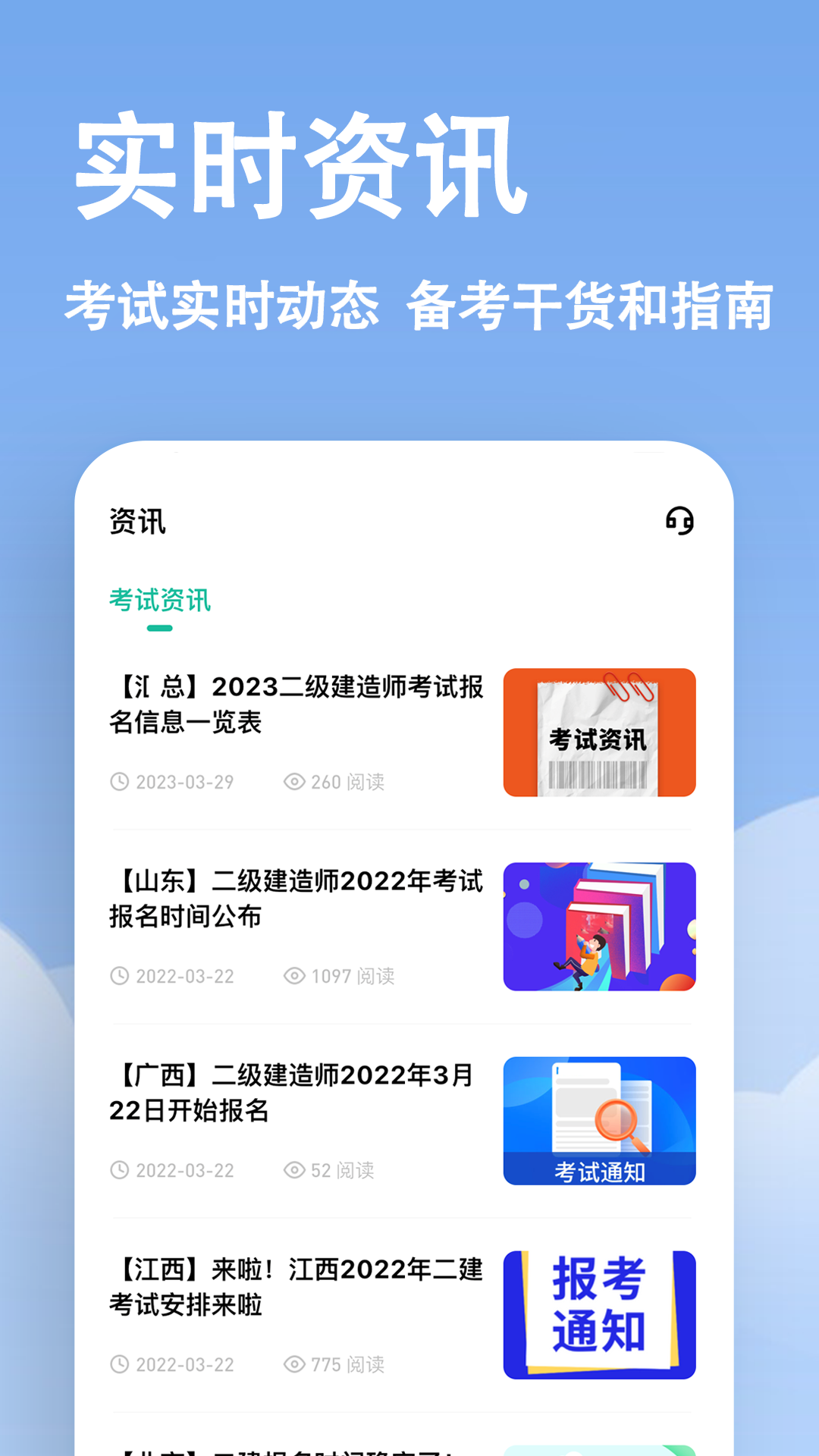Click the 报考通知 thumbnail image

pos(599,1314)
